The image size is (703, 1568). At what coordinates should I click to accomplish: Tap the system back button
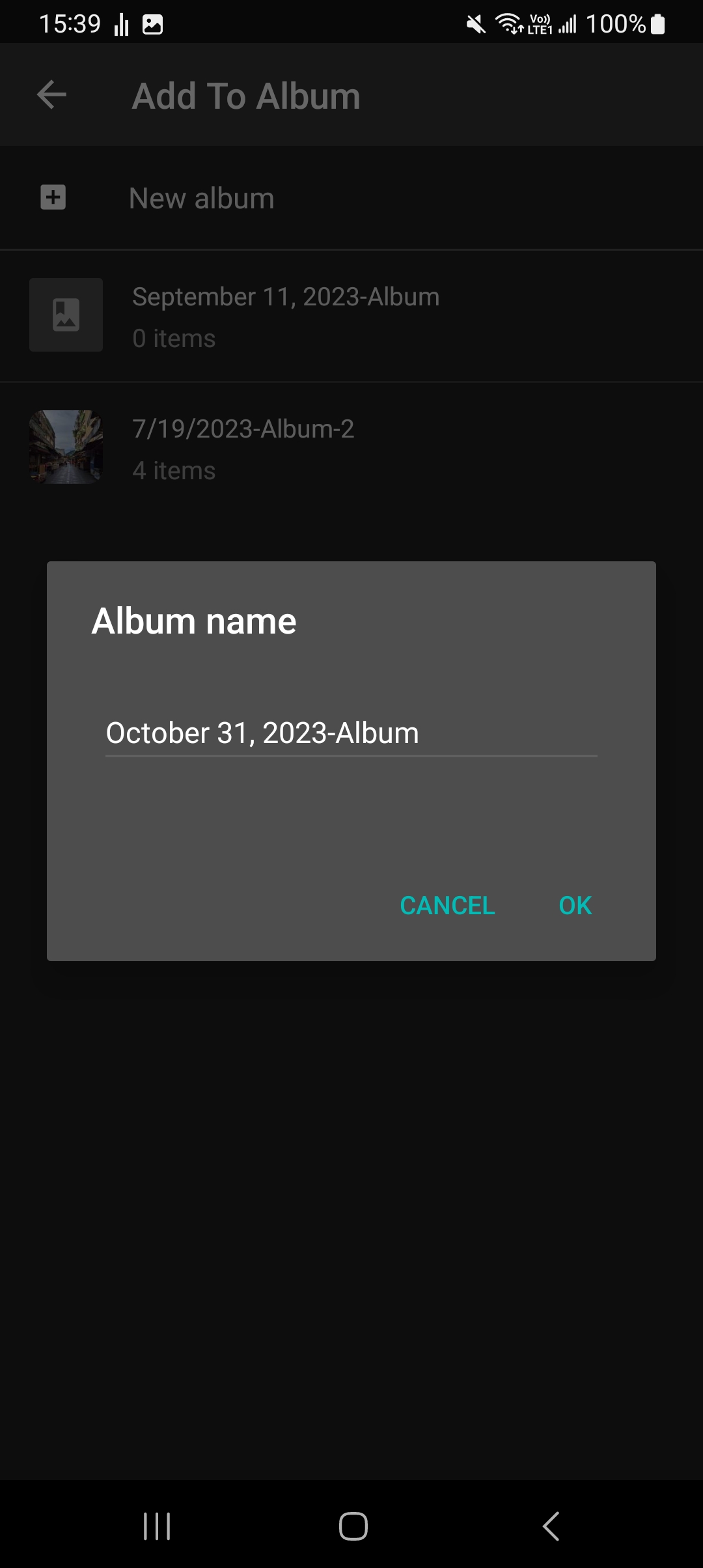tap(551, 1526)
